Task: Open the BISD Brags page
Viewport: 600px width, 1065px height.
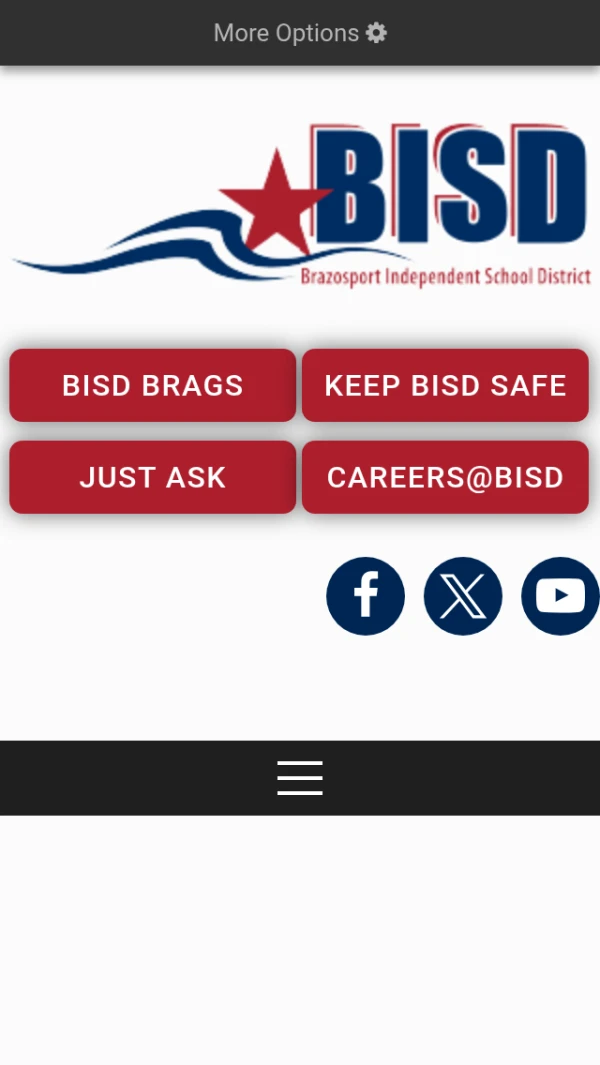Action: 153,385
